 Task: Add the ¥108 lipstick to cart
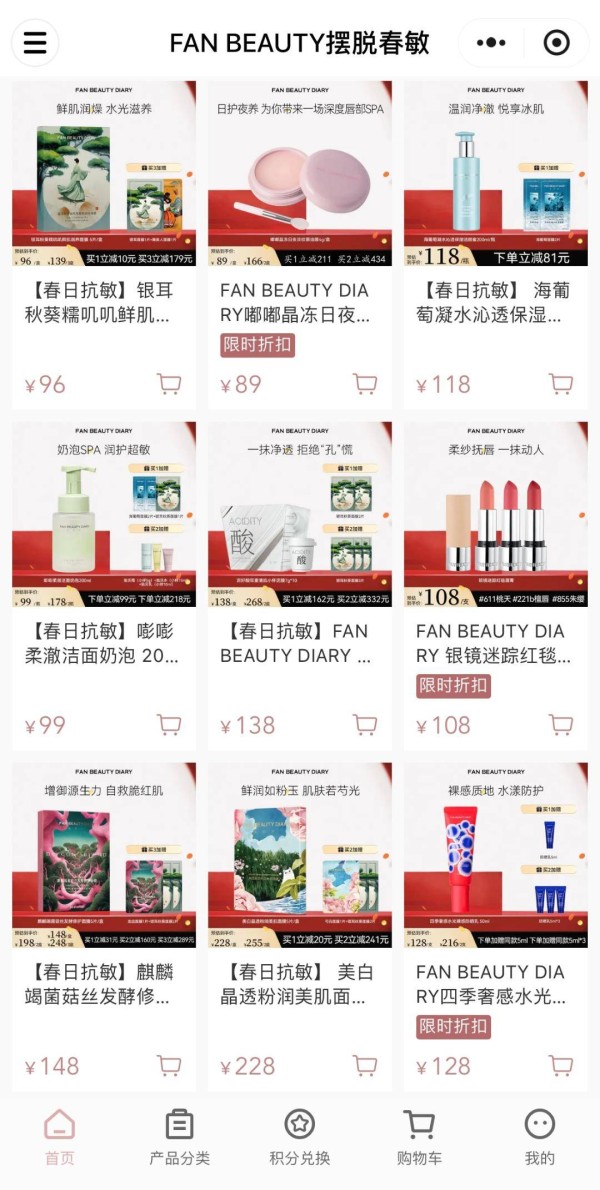pyautogui.click(x=561, y=725)
